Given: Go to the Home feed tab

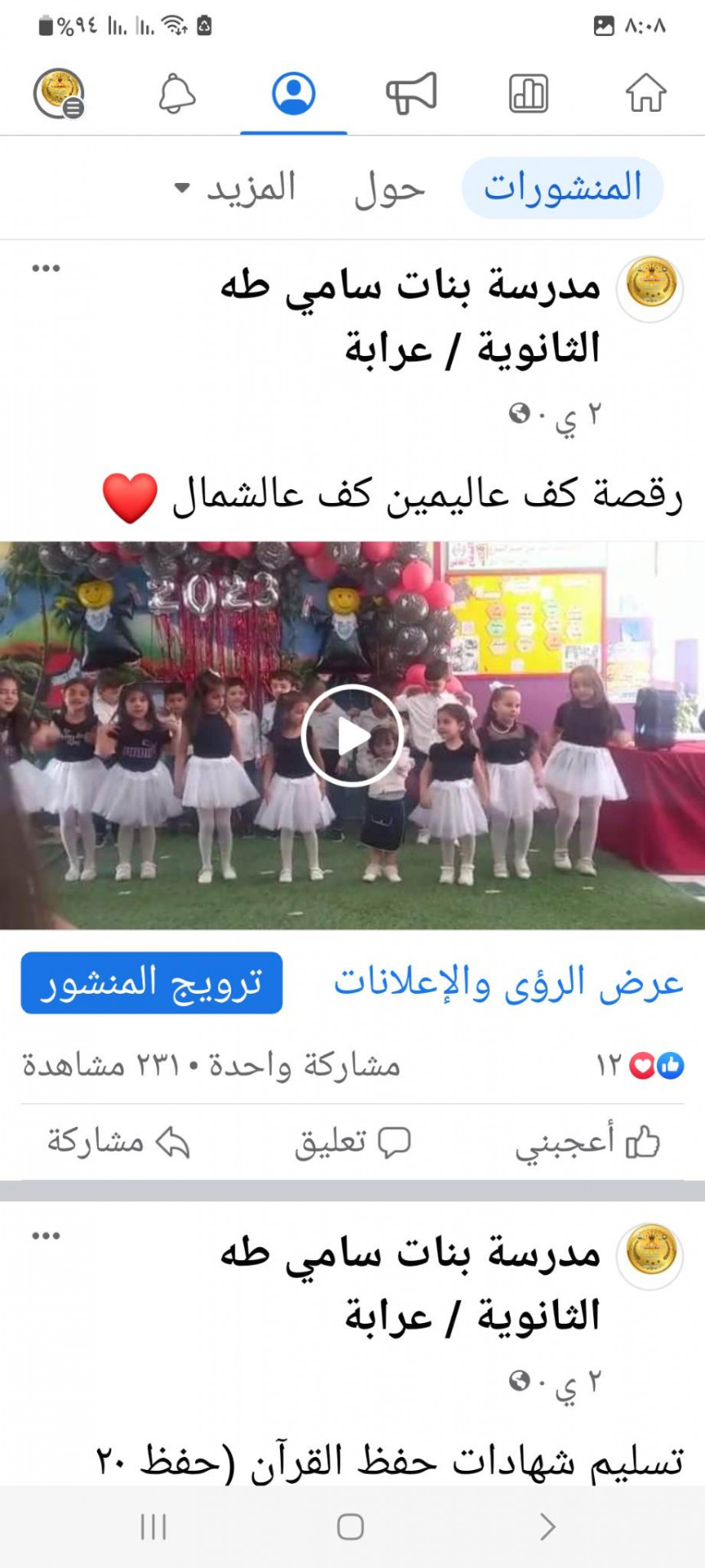Looking at the screenshot, I should coord(645,92).
